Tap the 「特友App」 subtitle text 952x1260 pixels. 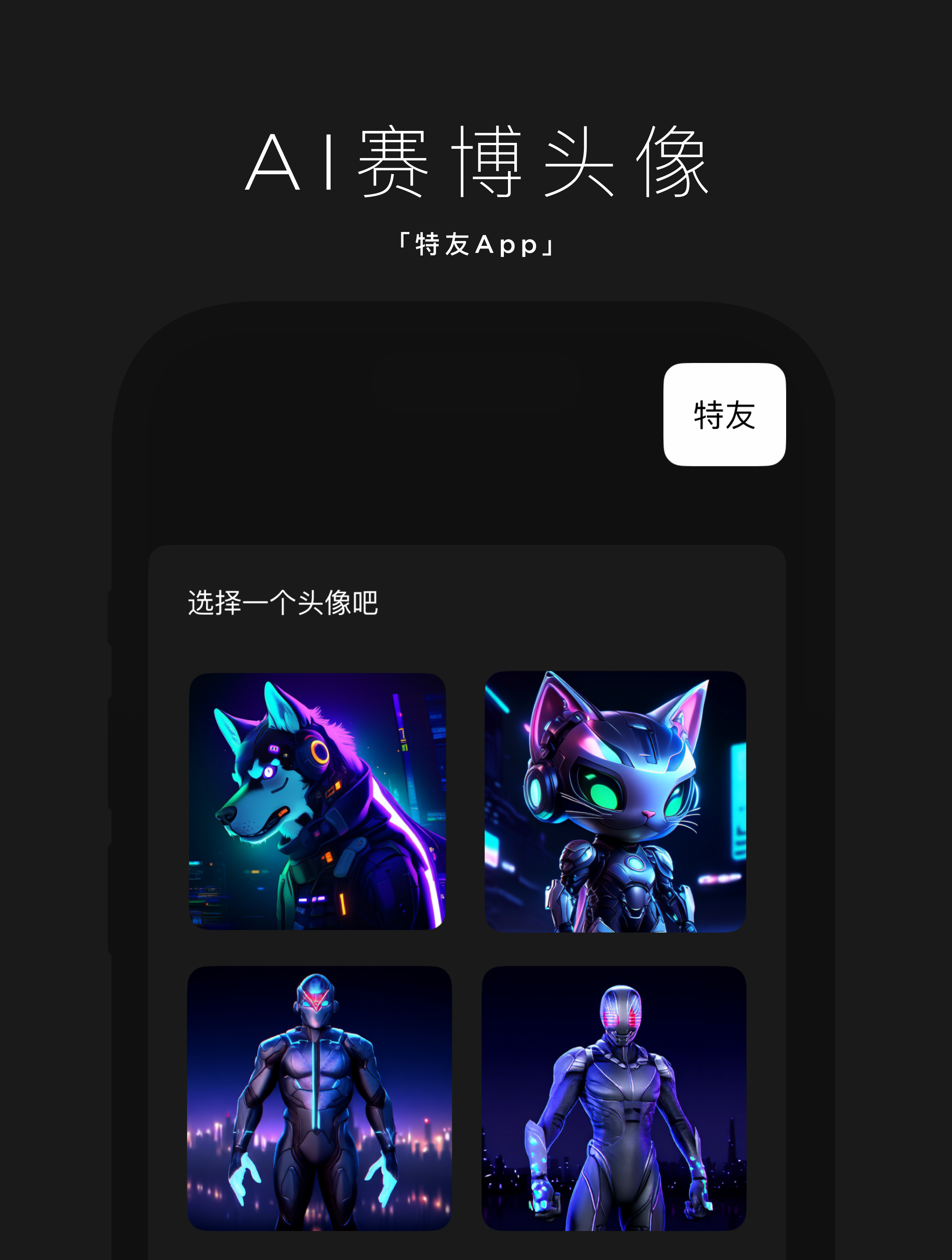(476, 244)
